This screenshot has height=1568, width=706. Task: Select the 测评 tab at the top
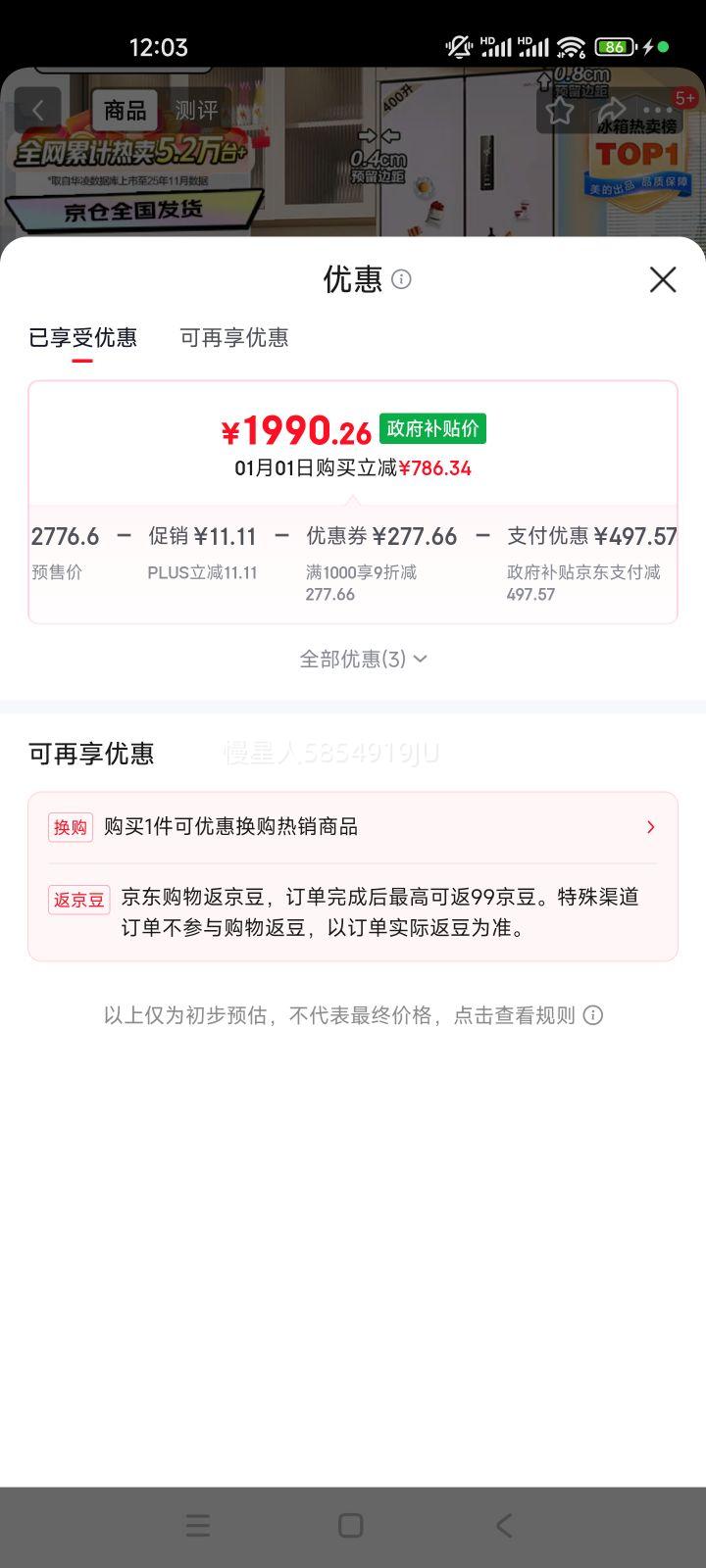click(x=197, y=110)
